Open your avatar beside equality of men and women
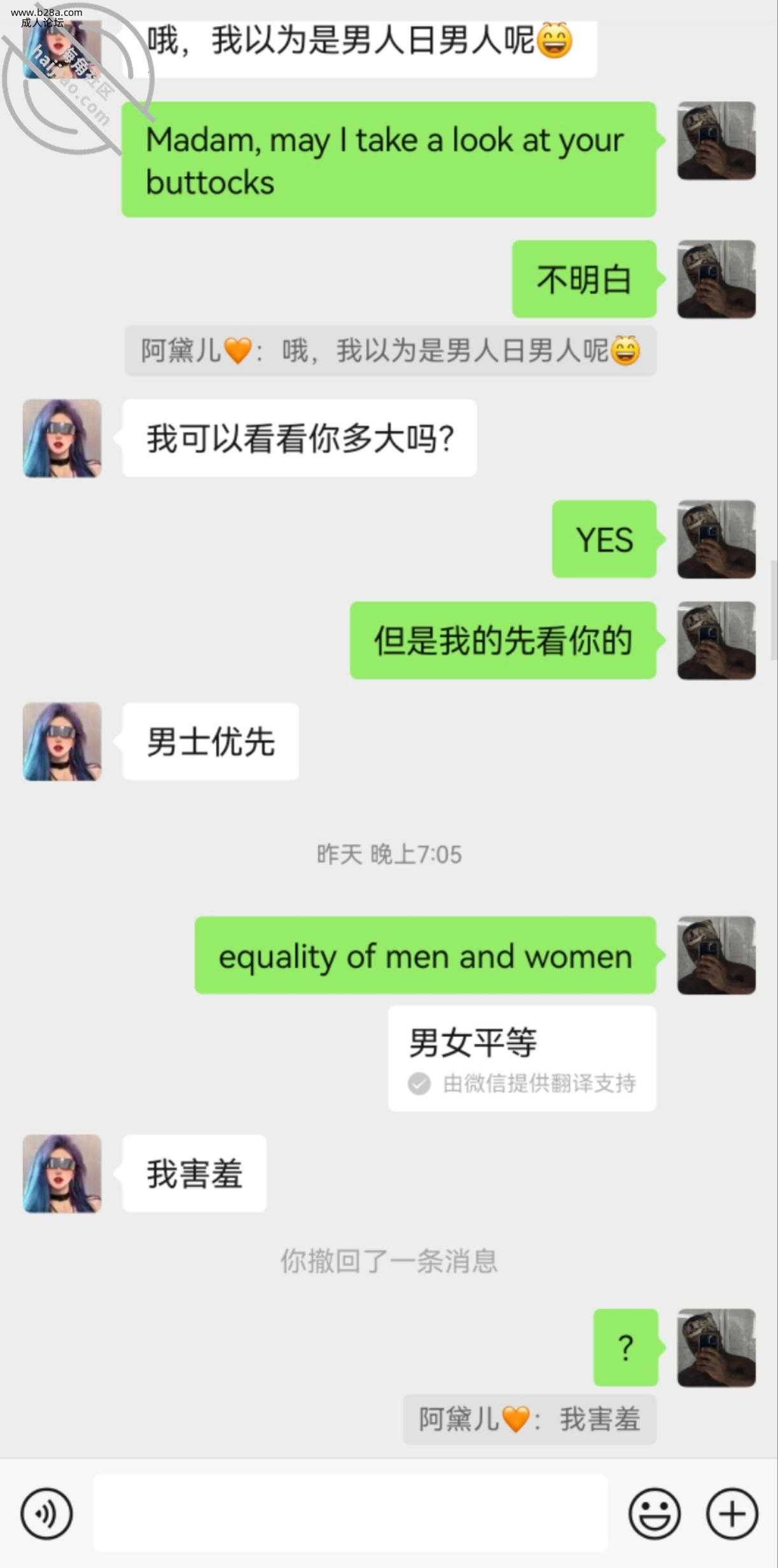The height and width of the screenshot is (1568, 778). coord(716,955)
